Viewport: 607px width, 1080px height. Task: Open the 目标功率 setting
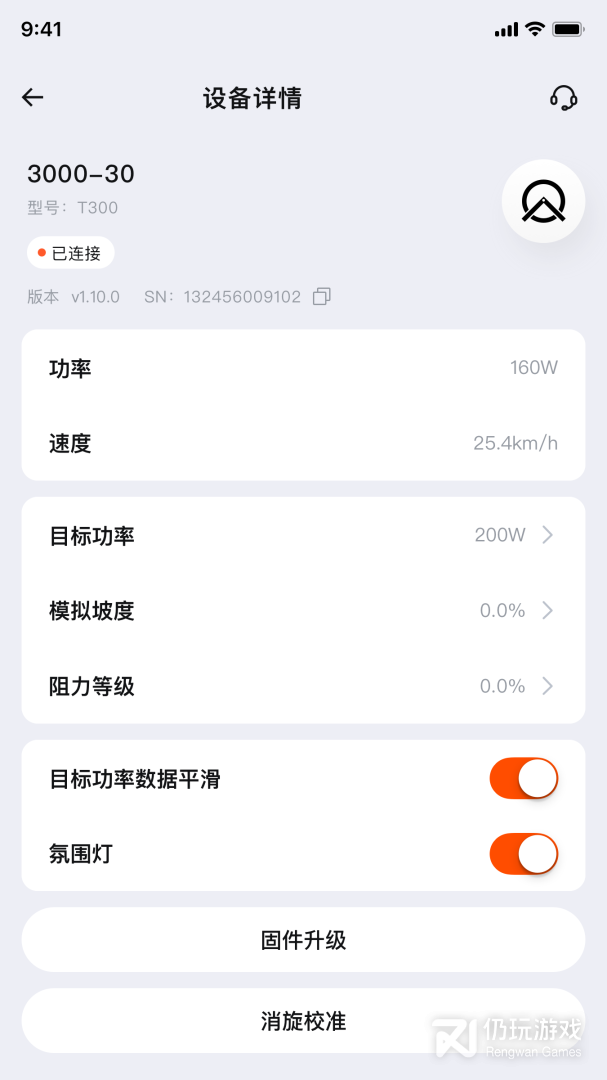(x=303, y=535)
